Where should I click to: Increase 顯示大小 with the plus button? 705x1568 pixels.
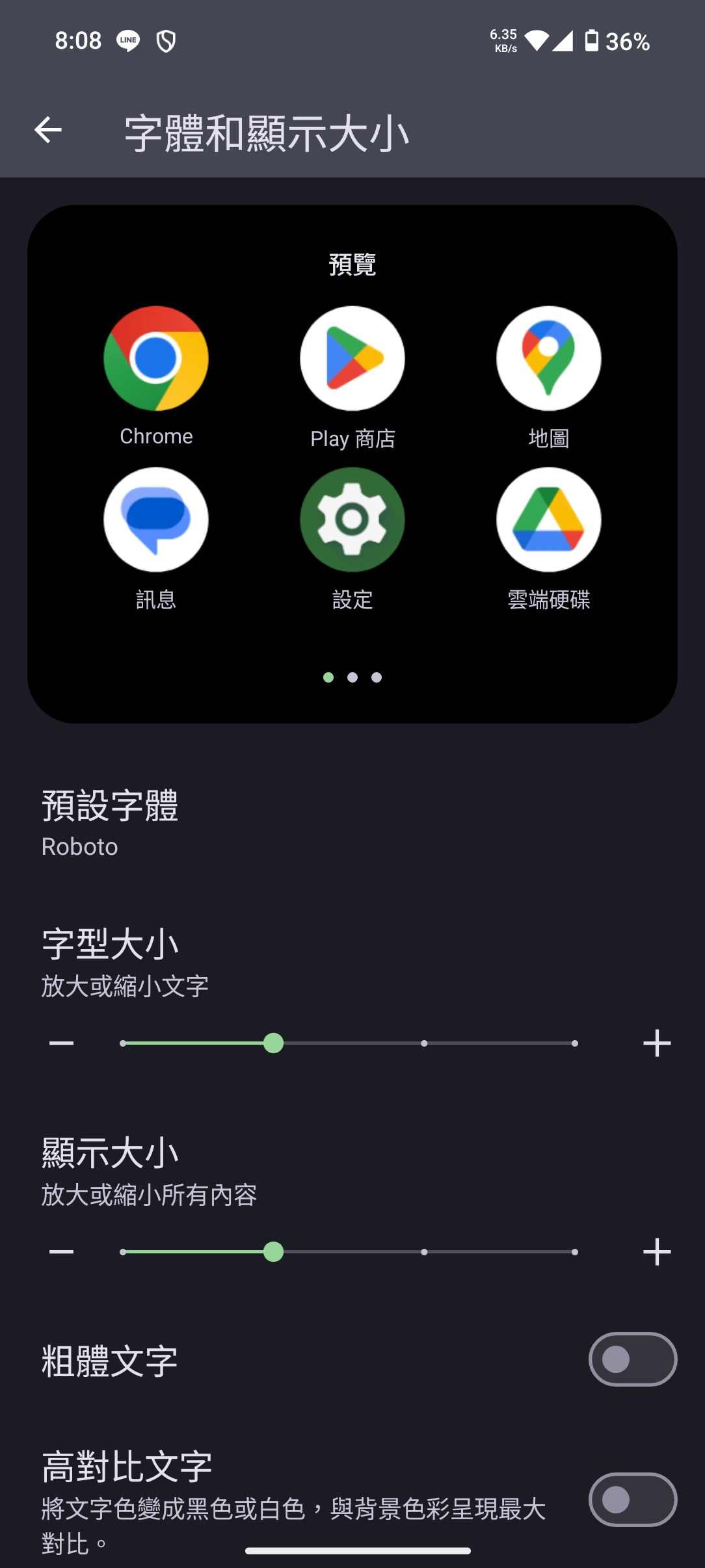click(x=657, y=1252)
